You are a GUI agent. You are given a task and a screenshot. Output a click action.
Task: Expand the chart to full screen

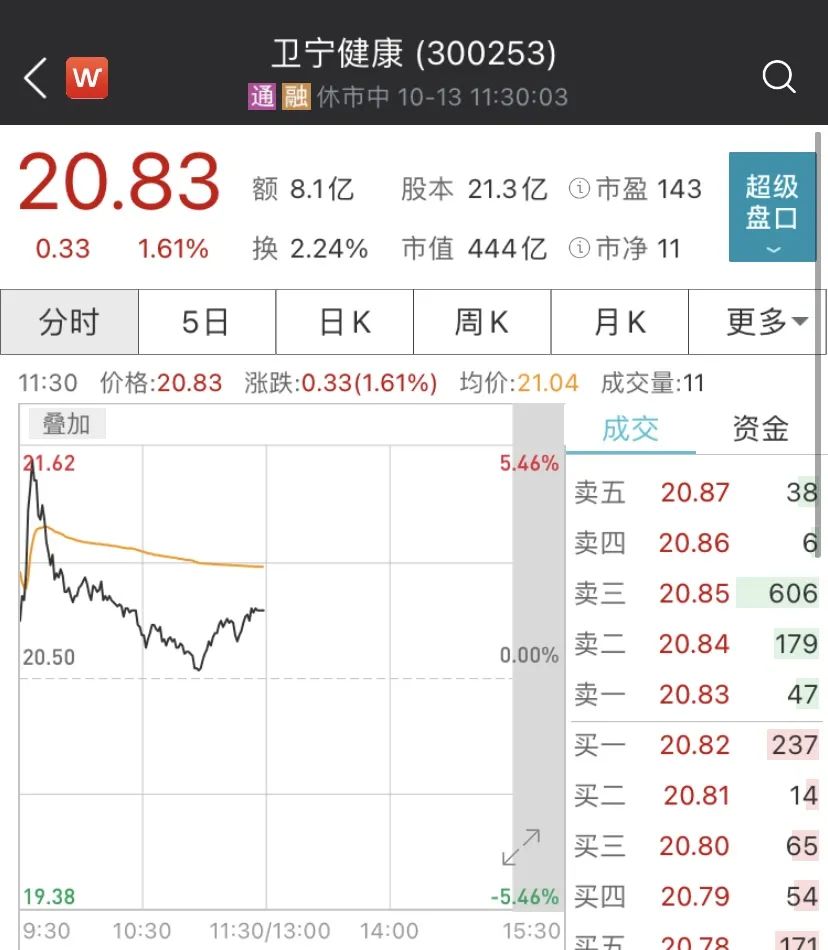point(521,847)
